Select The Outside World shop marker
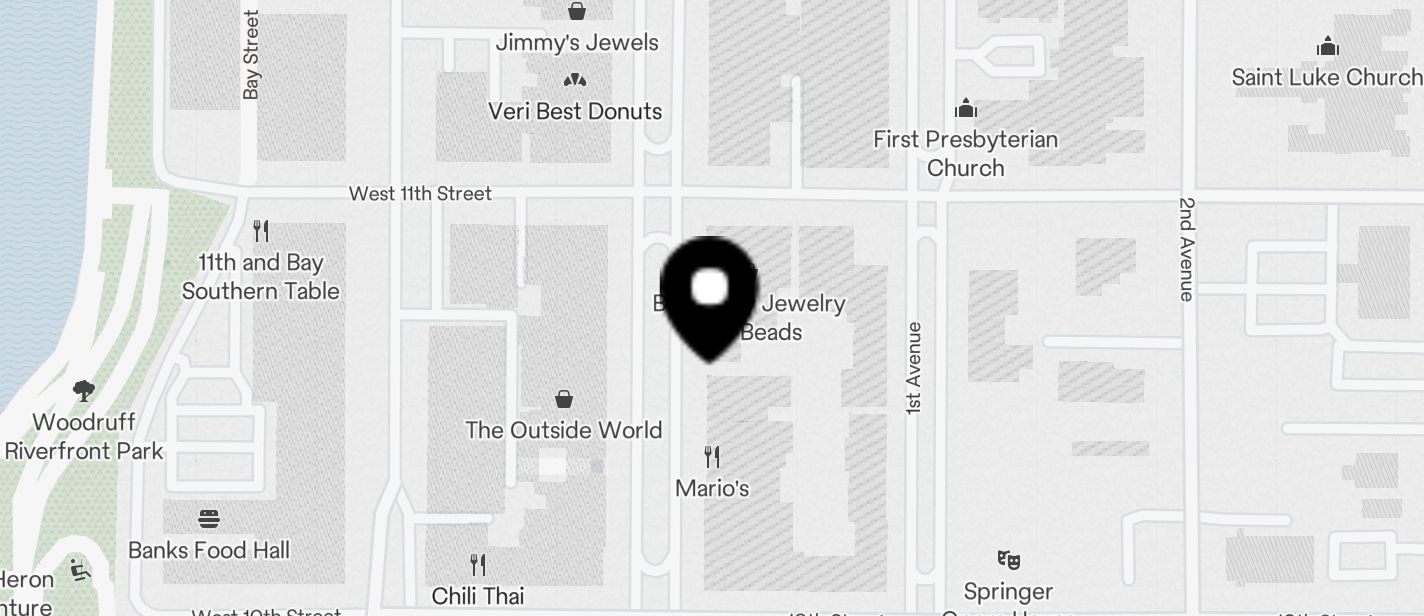 (x=564, y=400)
